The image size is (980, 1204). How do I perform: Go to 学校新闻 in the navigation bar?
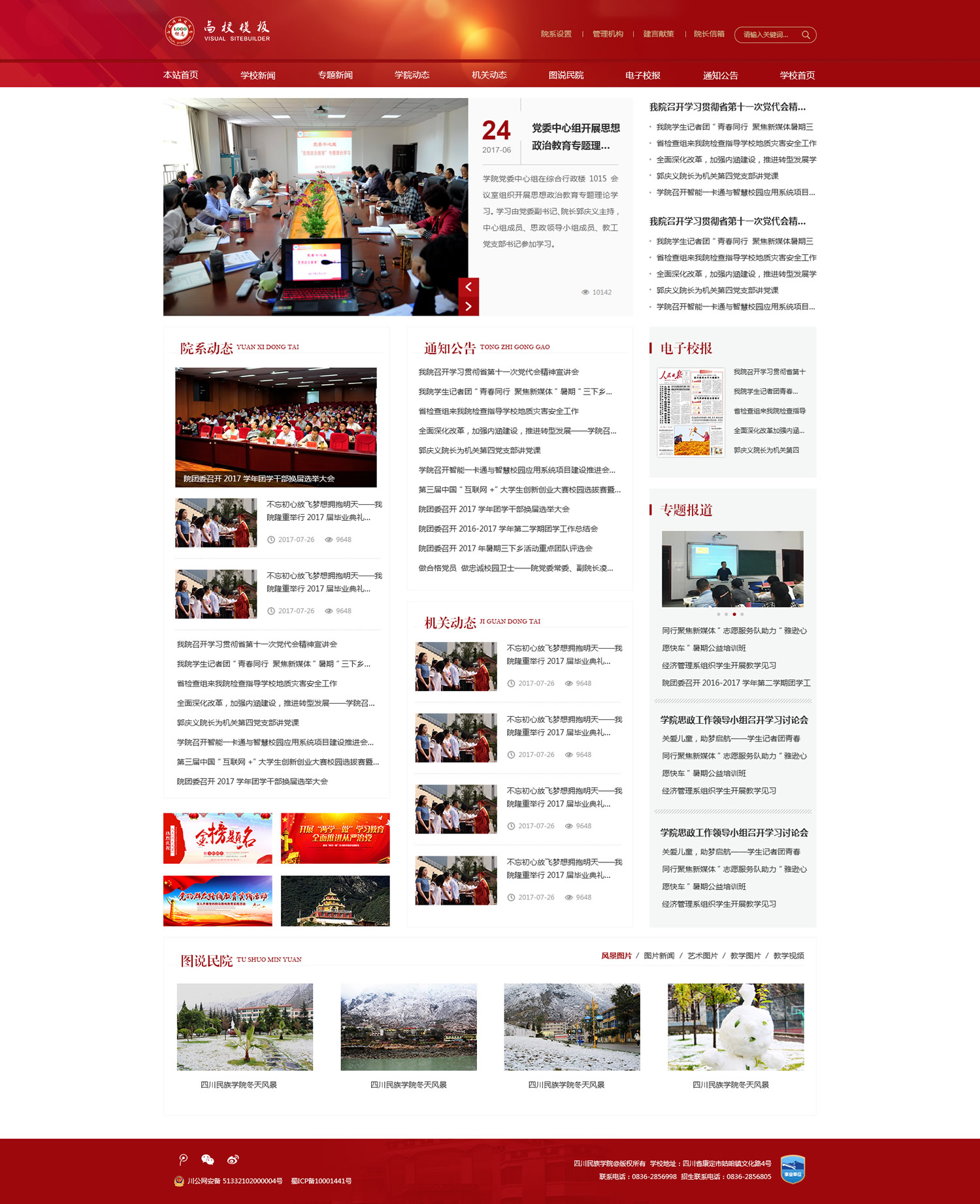(257, 75)
